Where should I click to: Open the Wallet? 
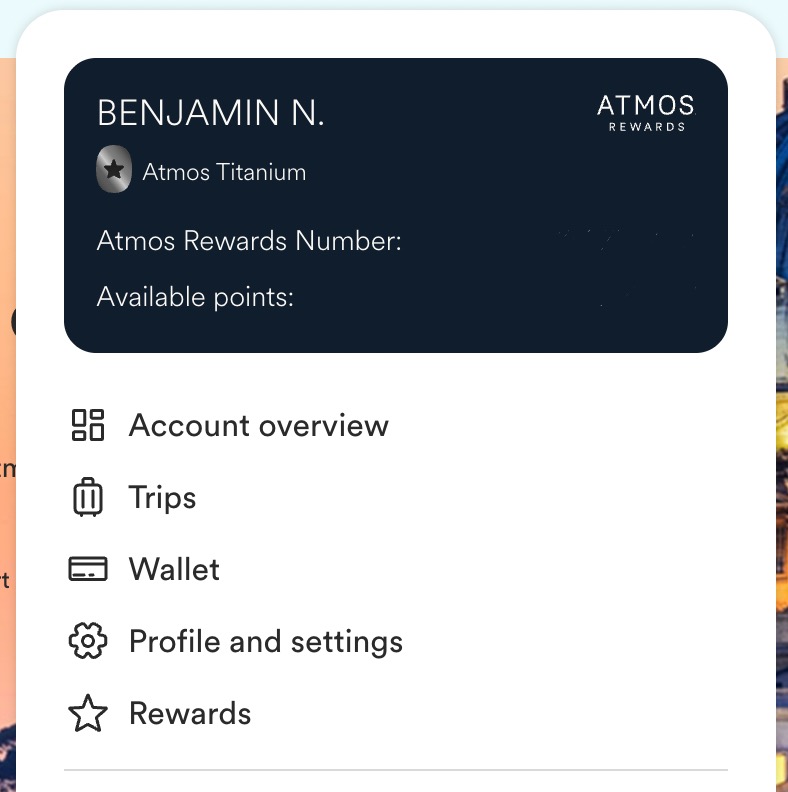[174, 570]
